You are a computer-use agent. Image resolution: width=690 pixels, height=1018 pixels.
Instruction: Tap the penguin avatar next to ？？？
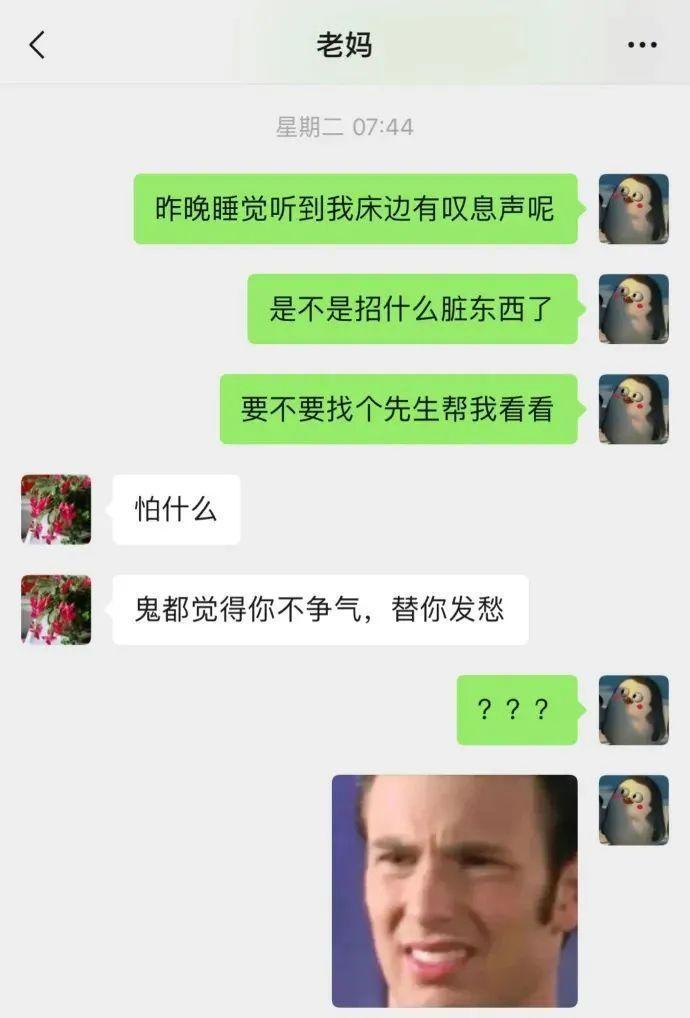pos(633,709)
